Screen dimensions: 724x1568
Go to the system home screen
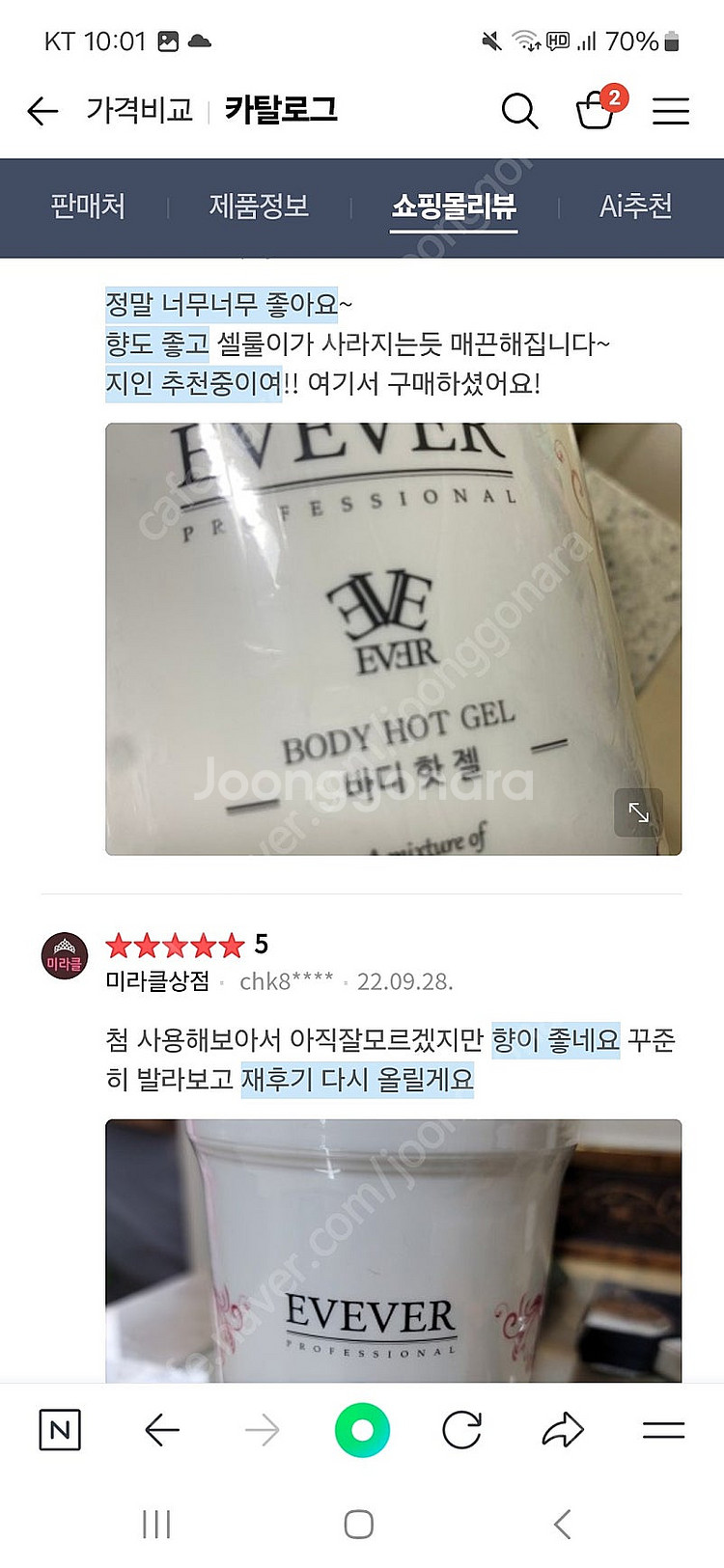pyautogui.click(x=359, y=1524)
